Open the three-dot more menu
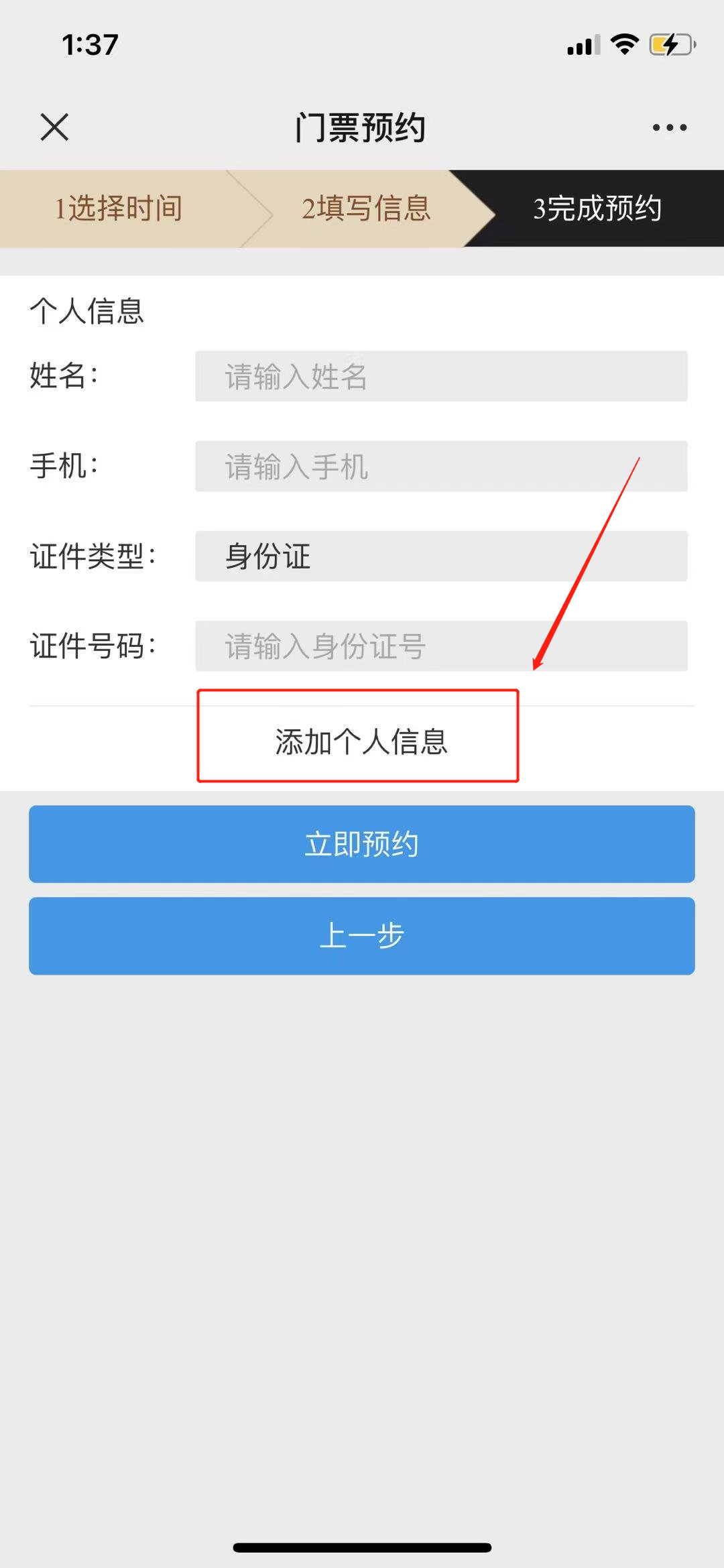Viewport: 724px width, 1568px height. [670, 127]
